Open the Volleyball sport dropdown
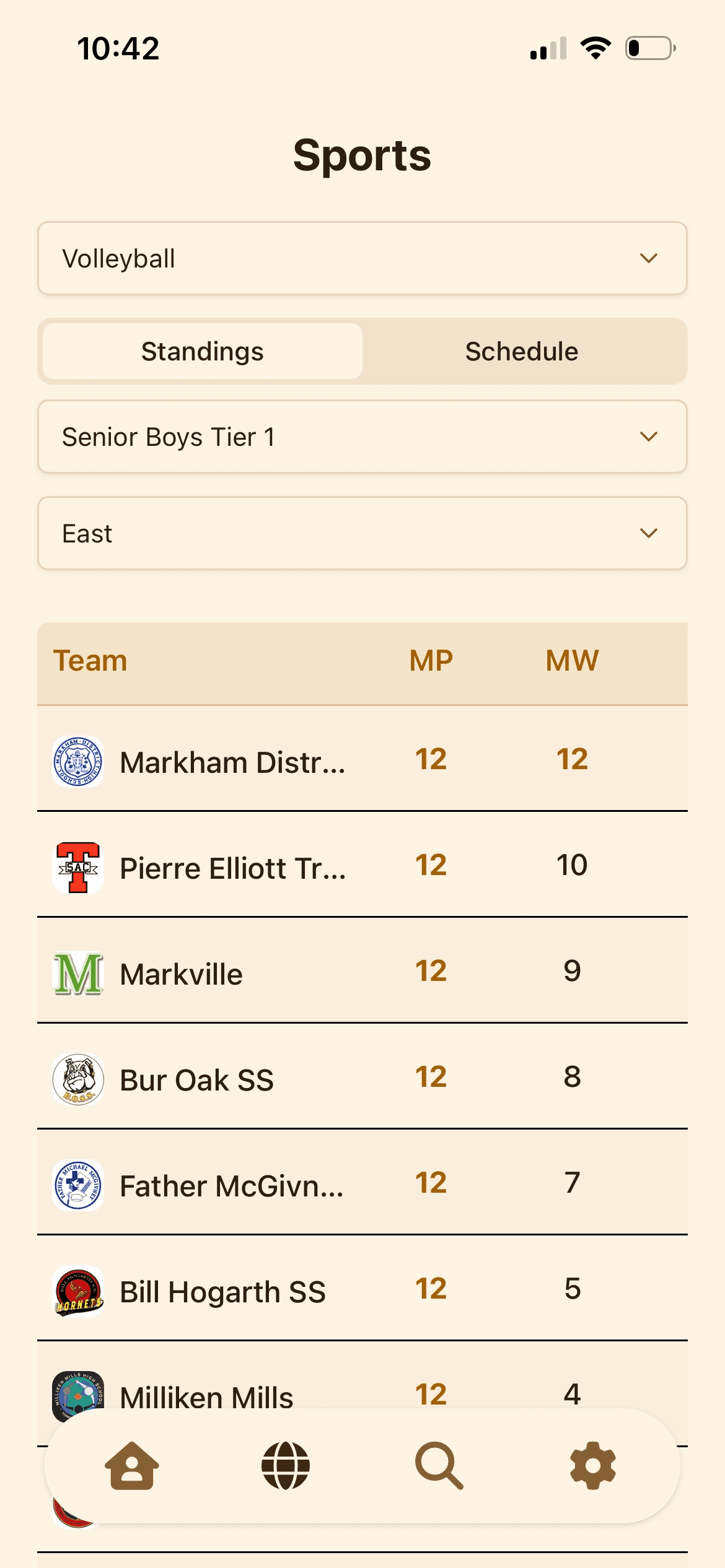Viewport: 725px width, 1568px height. [x=362, y=258]
